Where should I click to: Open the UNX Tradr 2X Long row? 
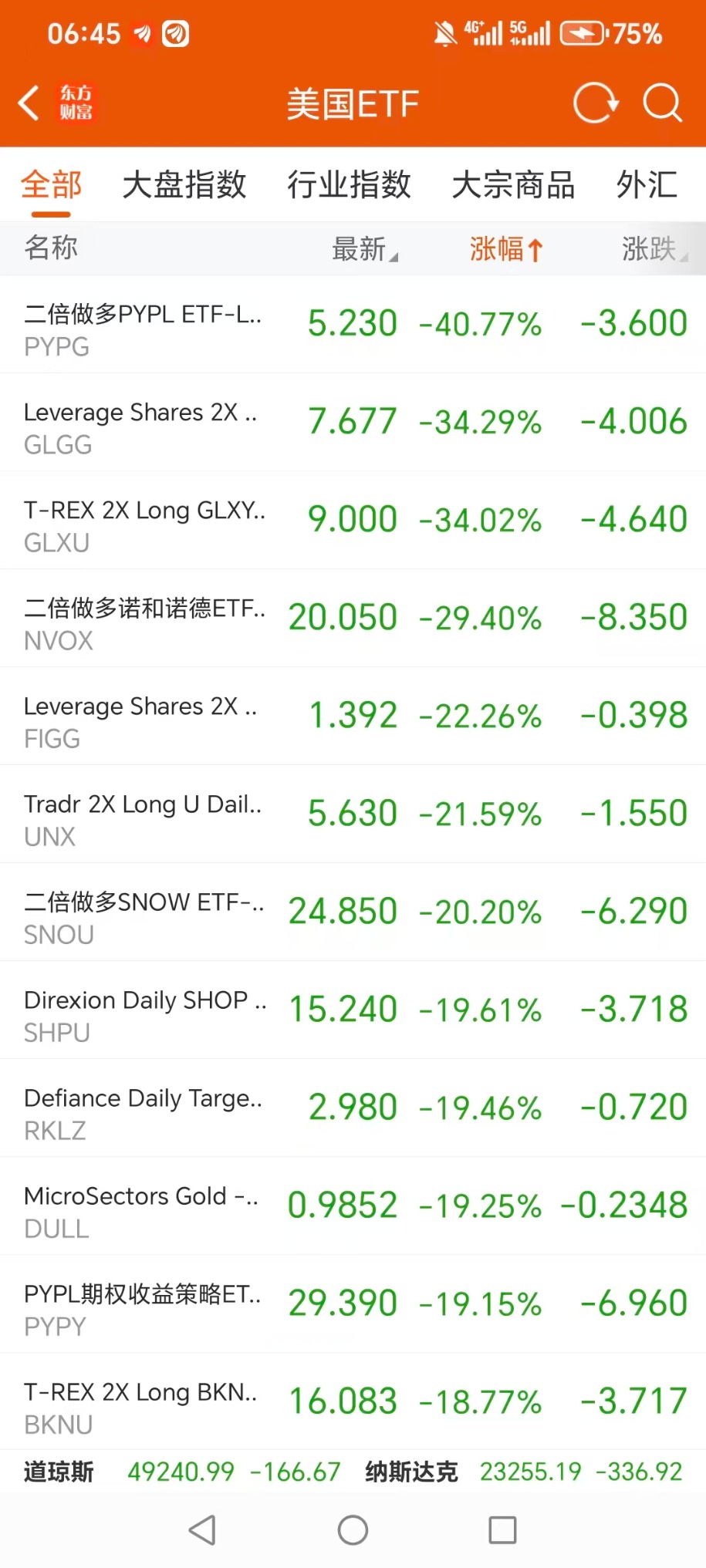click(x=353, y=814)
